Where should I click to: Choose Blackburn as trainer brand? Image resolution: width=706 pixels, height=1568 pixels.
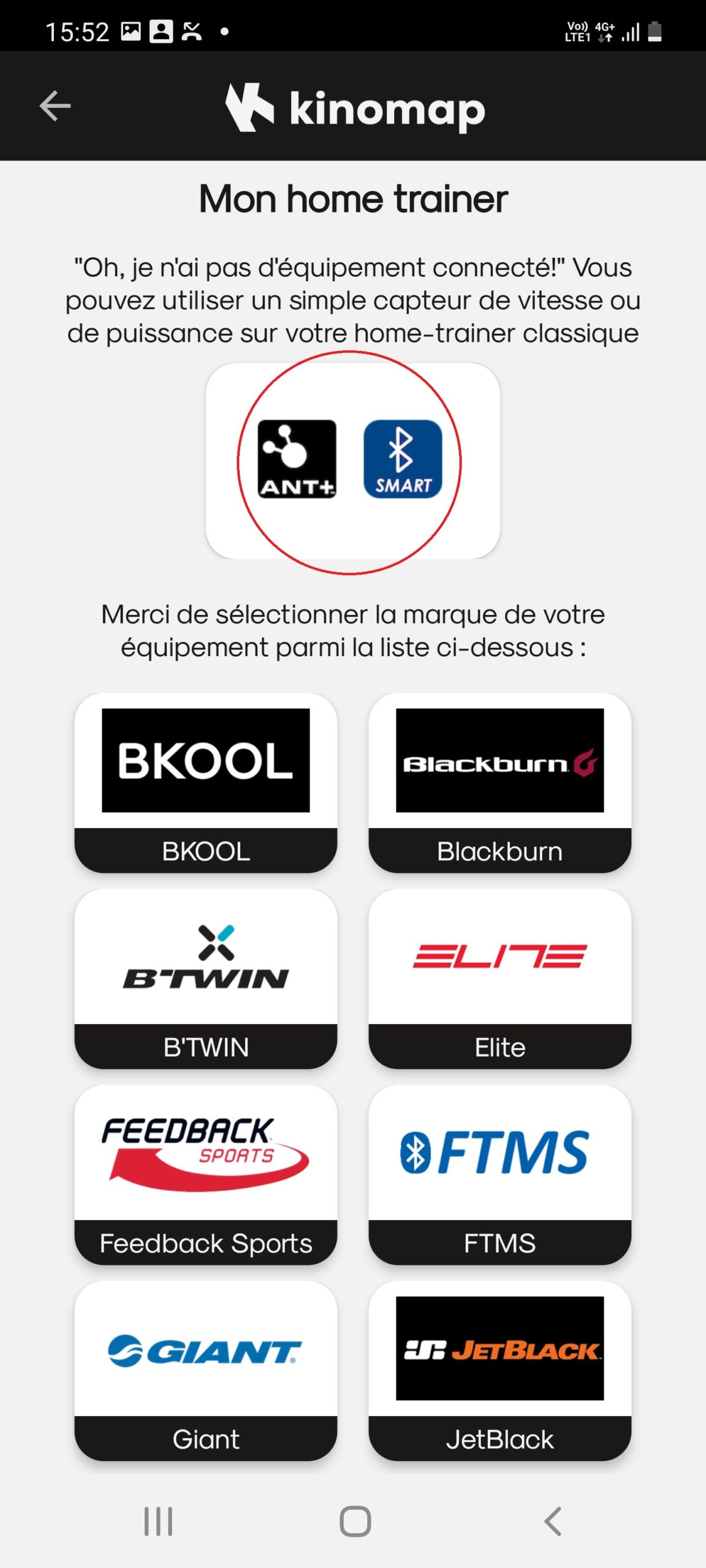point(499,783)
